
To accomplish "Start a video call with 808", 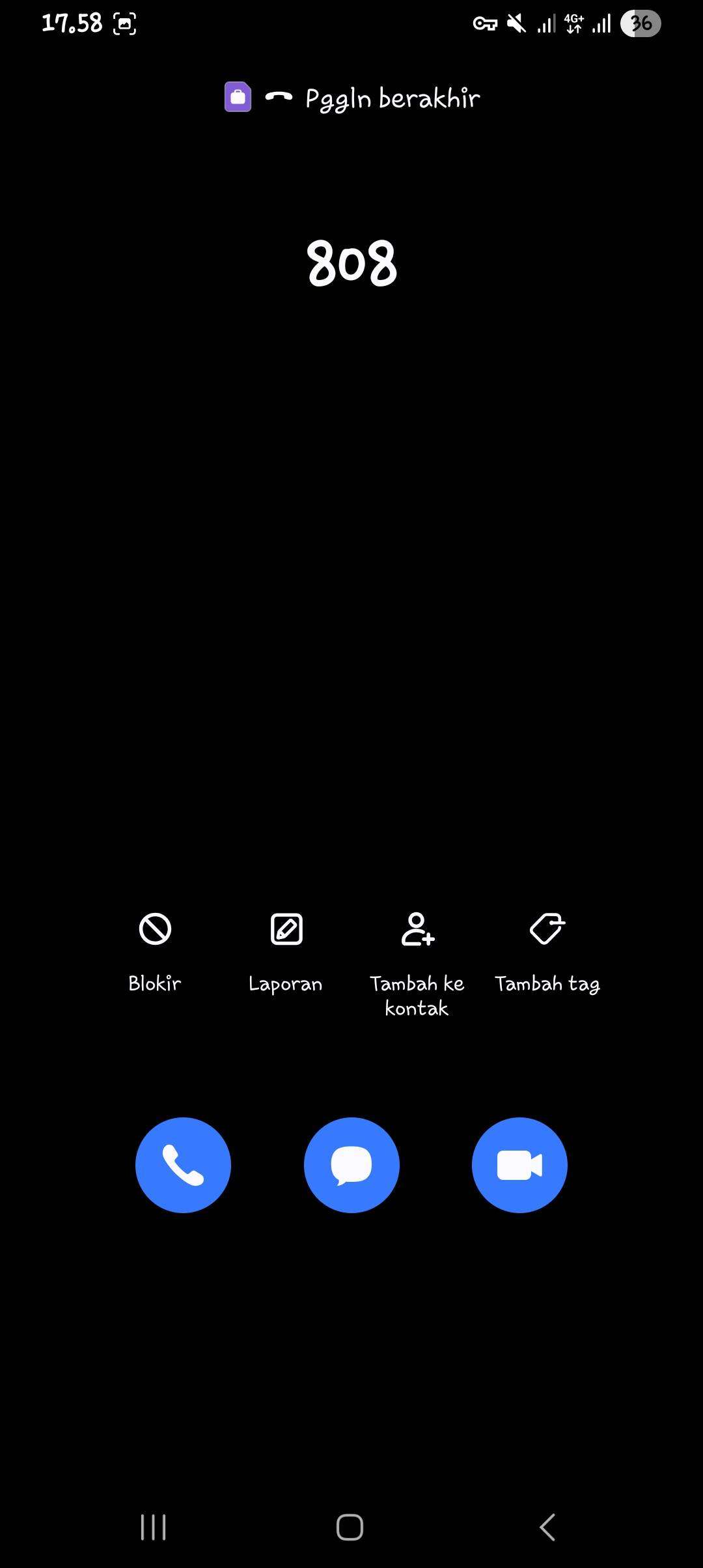I will pyautogui.click(x=519, y=1165).
